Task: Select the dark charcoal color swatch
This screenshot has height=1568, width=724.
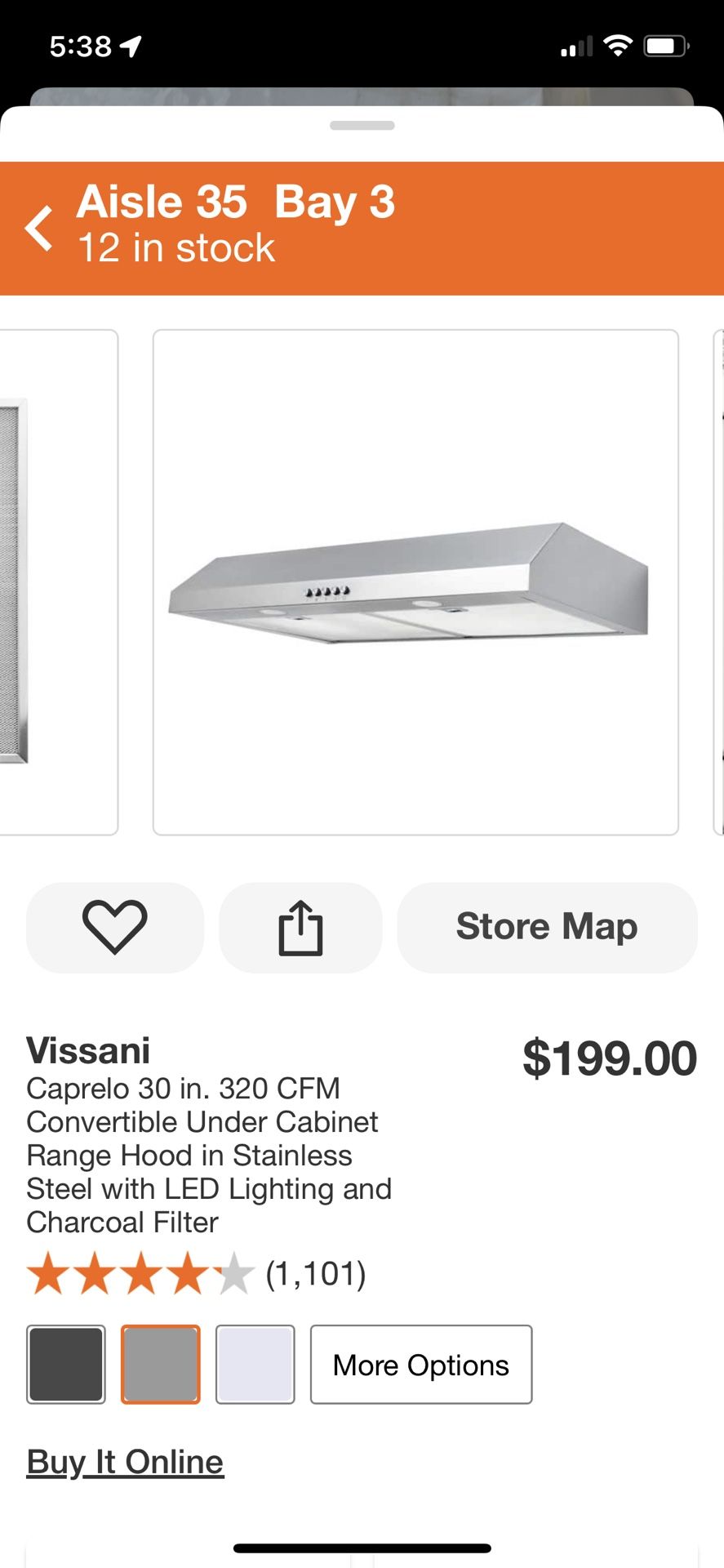Action: click(66, 1365)
